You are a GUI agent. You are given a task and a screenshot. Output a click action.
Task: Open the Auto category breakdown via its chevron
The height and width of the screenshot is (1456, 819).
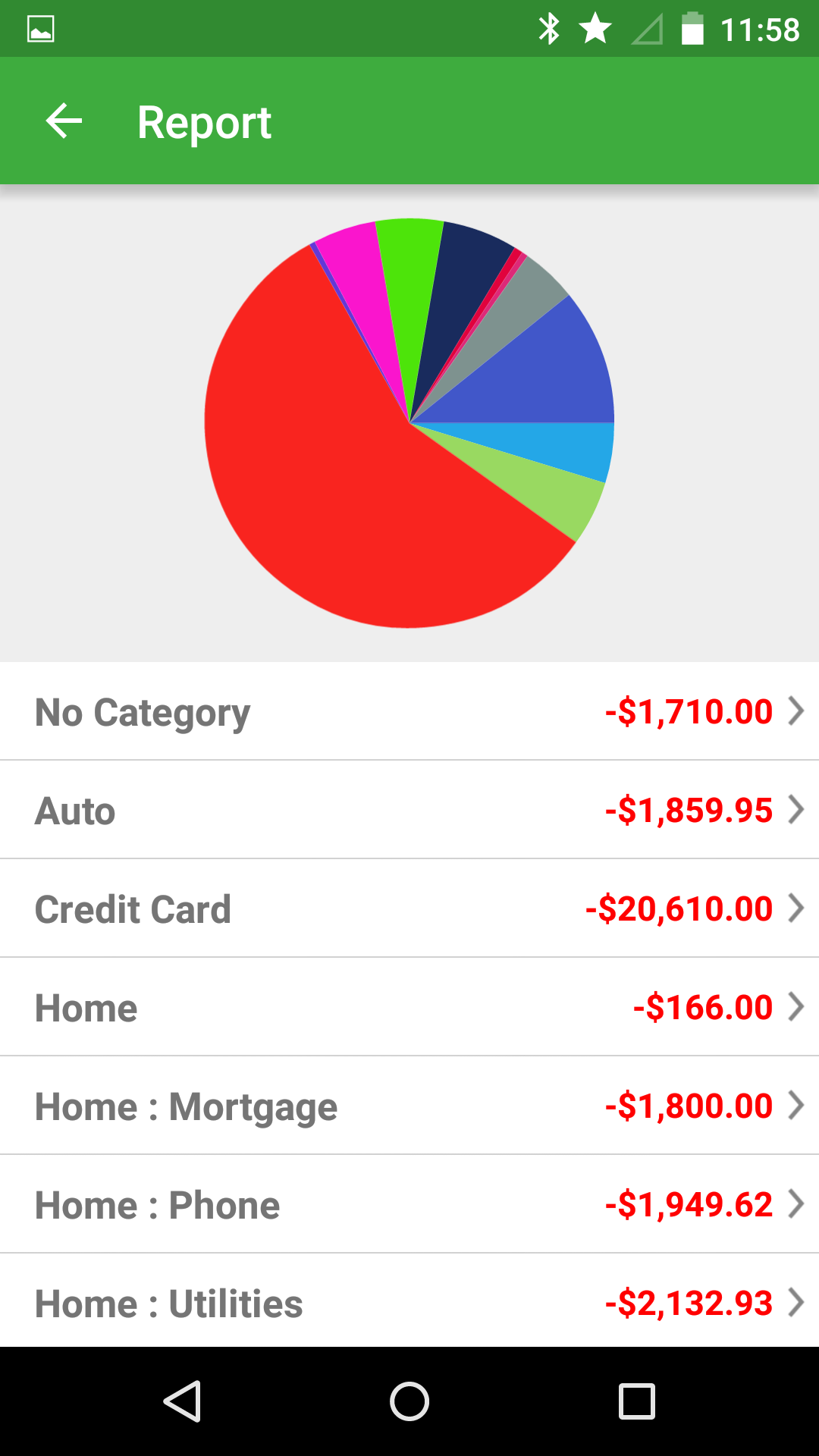pos(796,809)
